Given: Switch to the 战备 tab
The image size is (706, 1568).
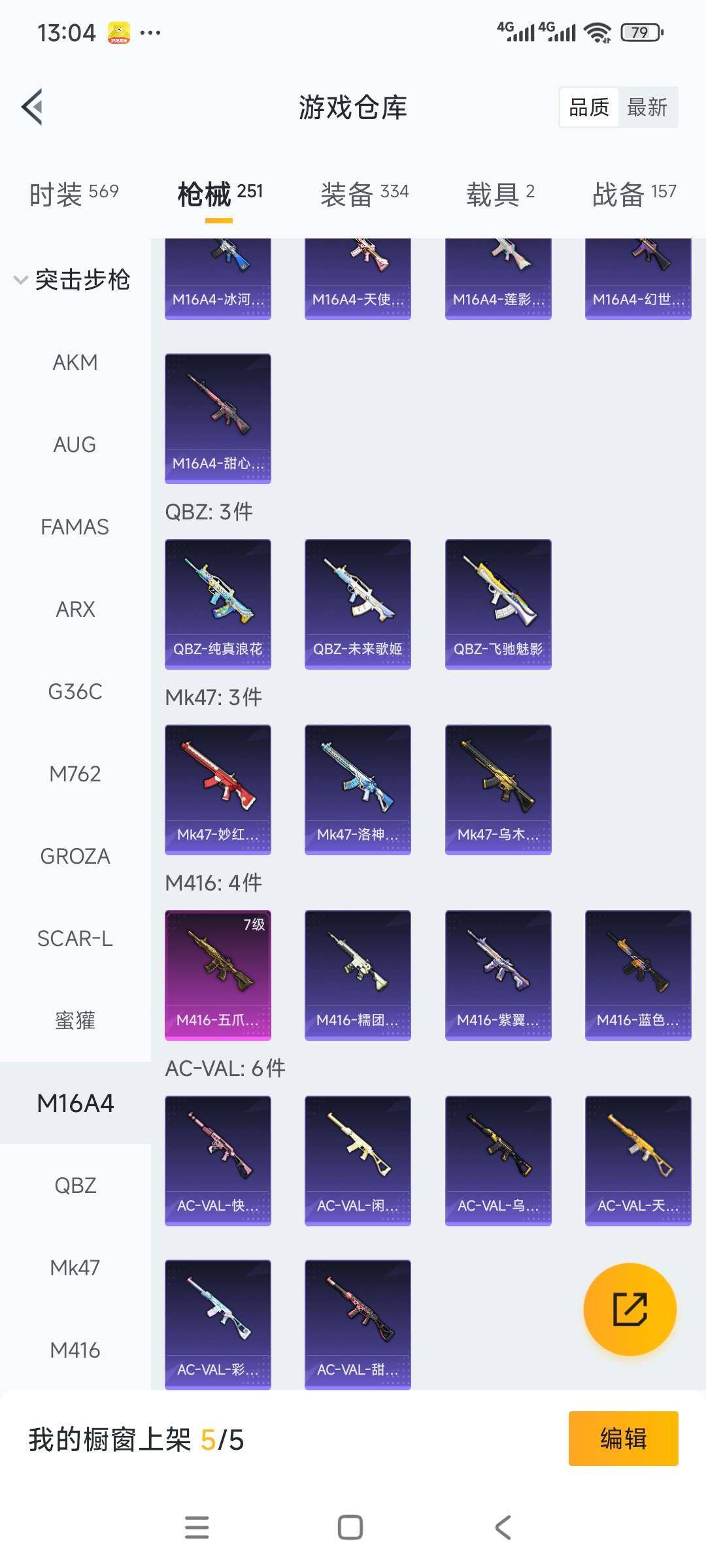Looking at the screenshot, I should point(633,193).
